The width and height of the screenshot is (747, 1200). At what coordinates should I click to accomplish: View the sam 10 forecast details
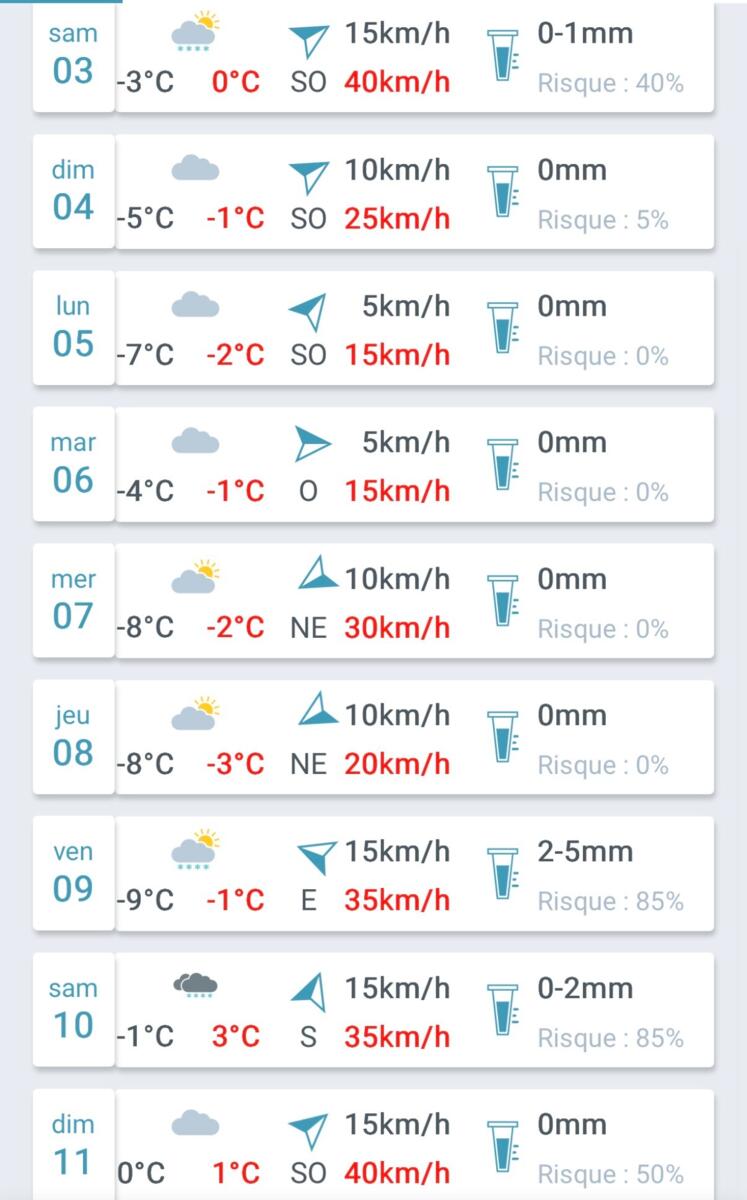[x=373, y=1011]
